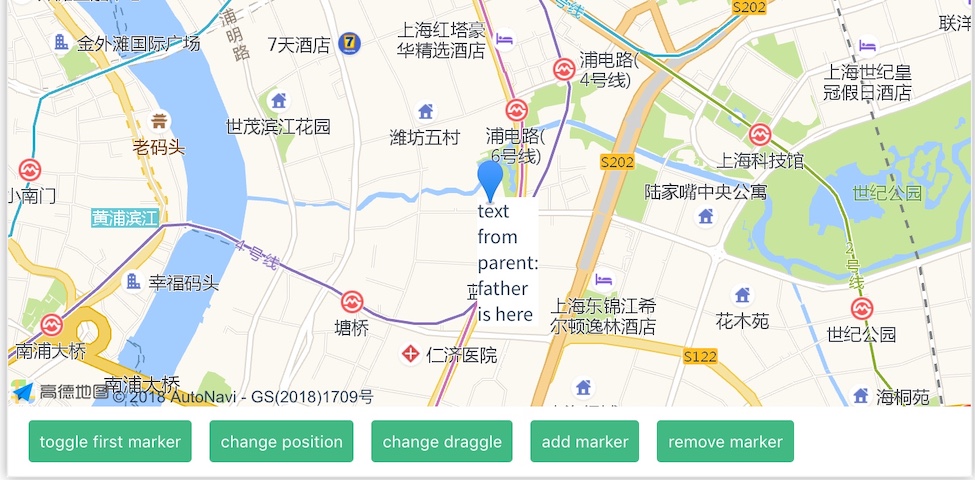The width and height of the screenshot is (975, 480).
Task: Change the marker position
Action: (281, 442)
